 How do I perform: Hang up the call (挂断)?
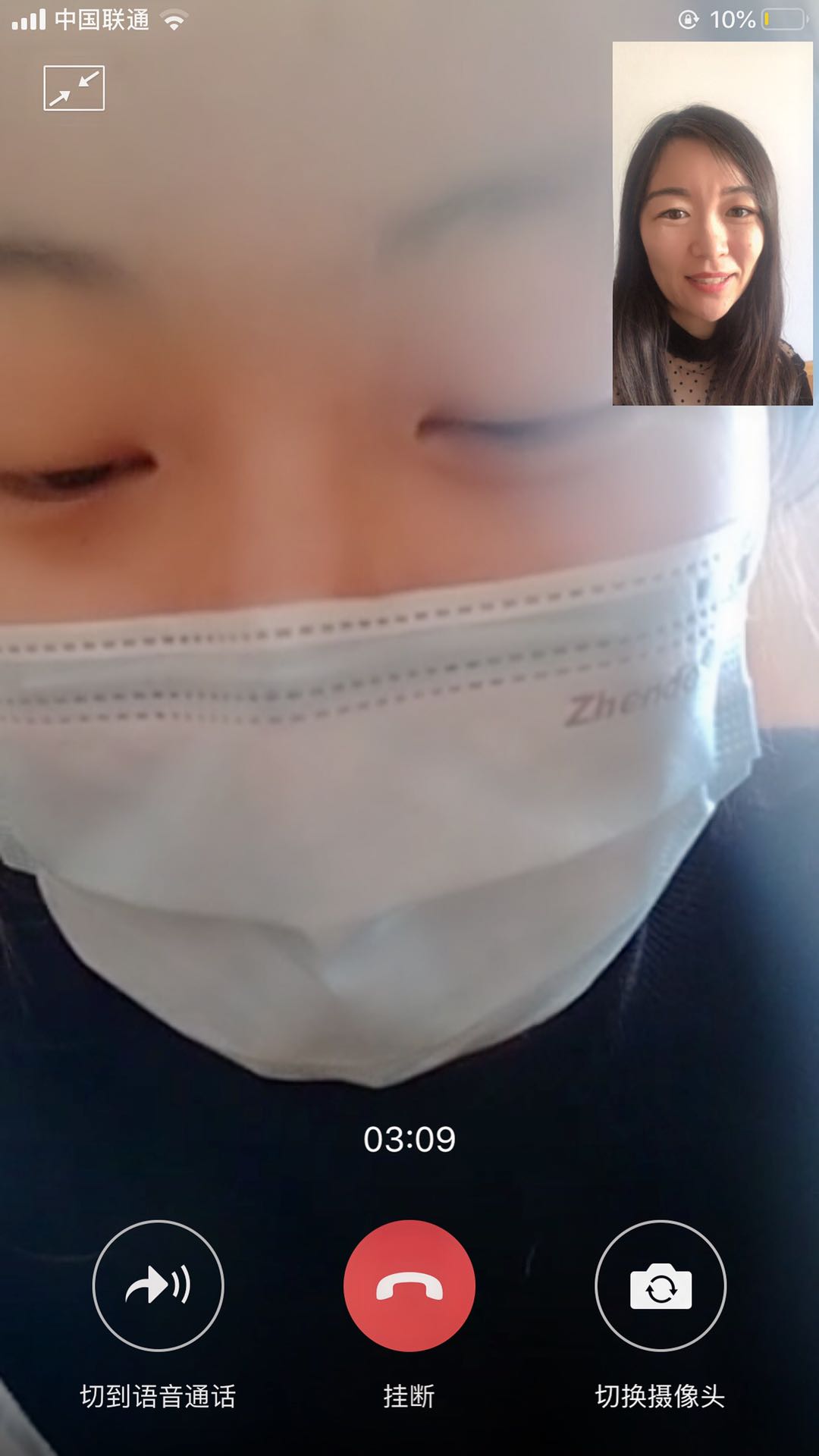coord(409,1285)
